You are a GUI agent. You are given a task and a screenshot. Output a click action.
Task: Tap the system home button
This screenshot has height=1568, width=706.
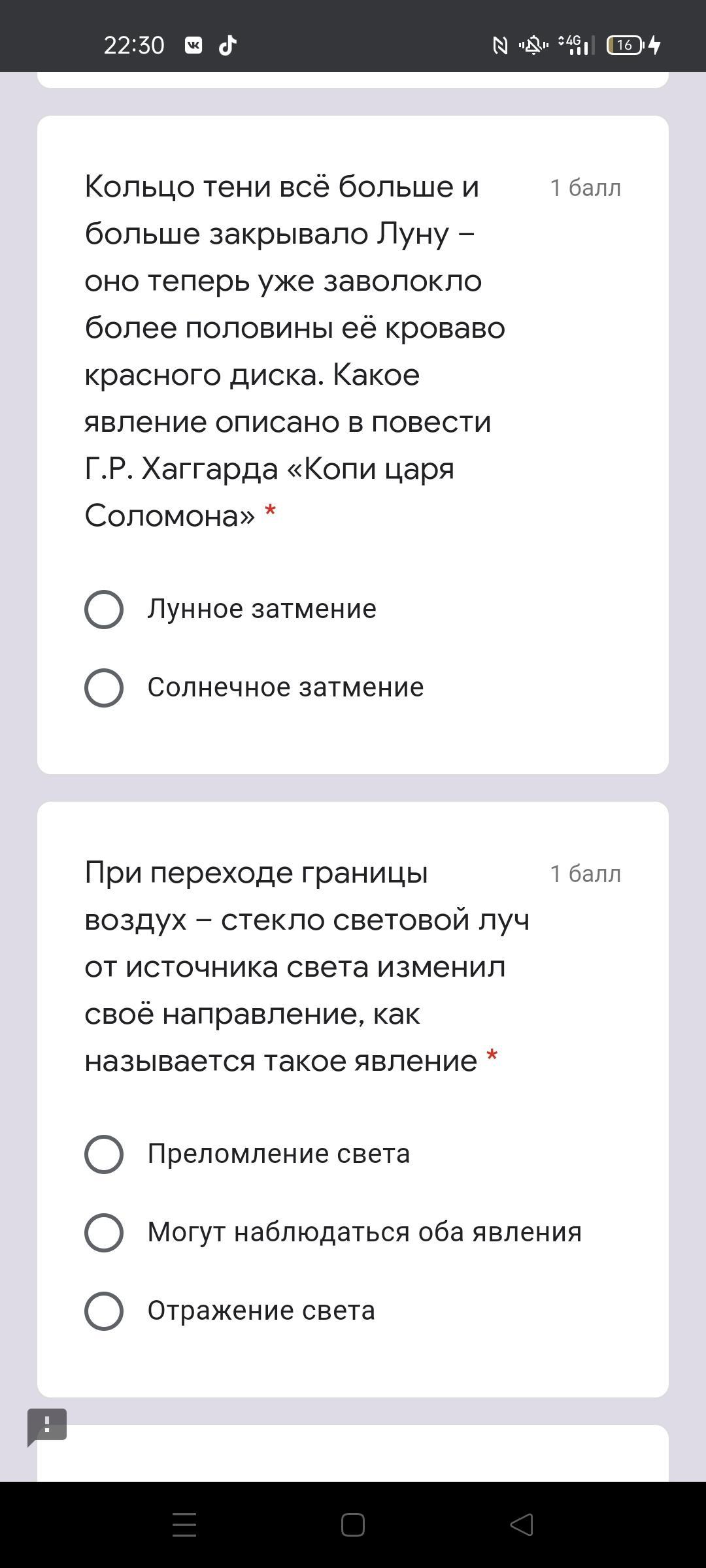point(353,1525)
